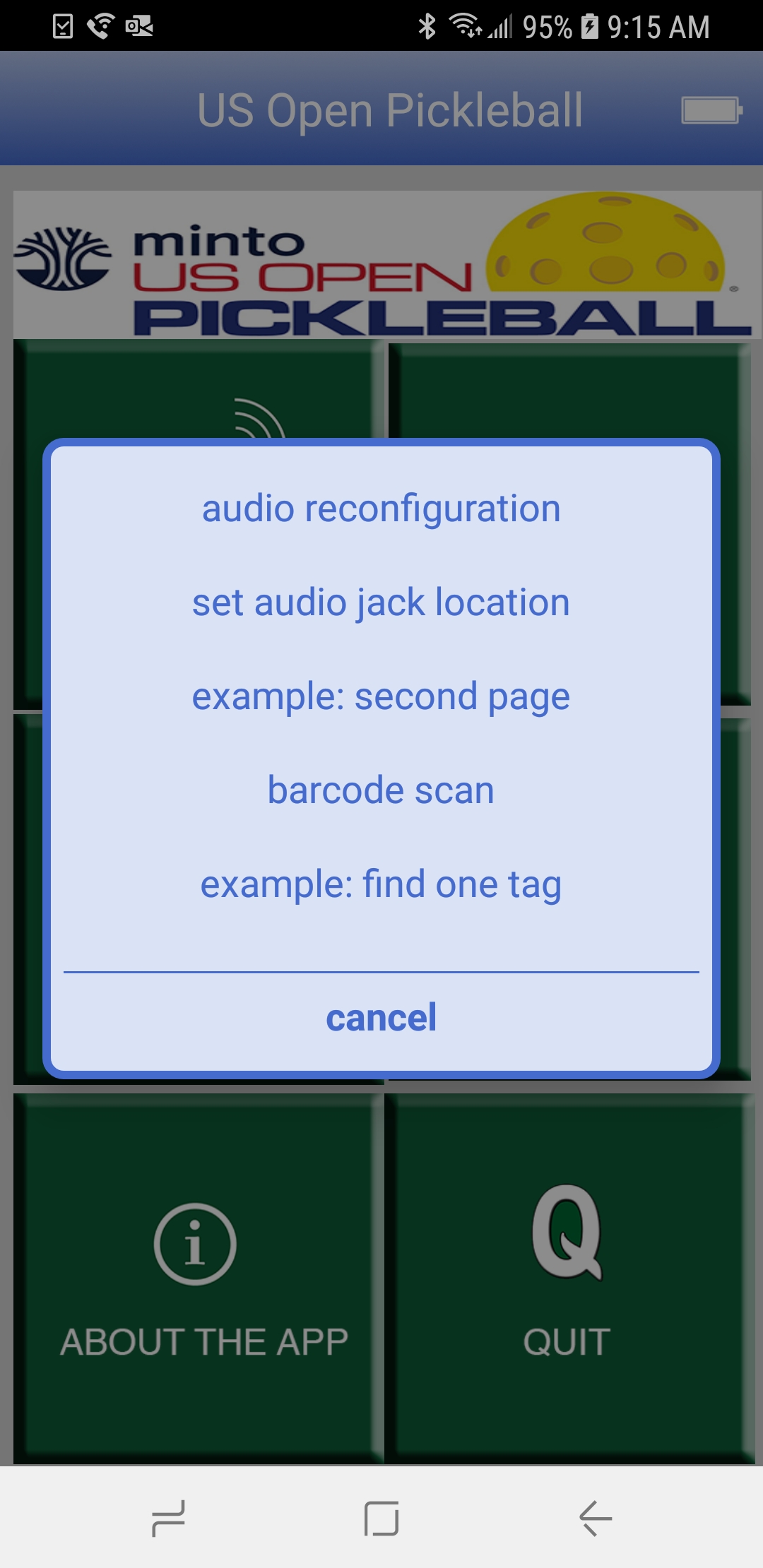Start barcode scan
The width and height of the screenshot is (763, 1568).
tap(381, 790)
